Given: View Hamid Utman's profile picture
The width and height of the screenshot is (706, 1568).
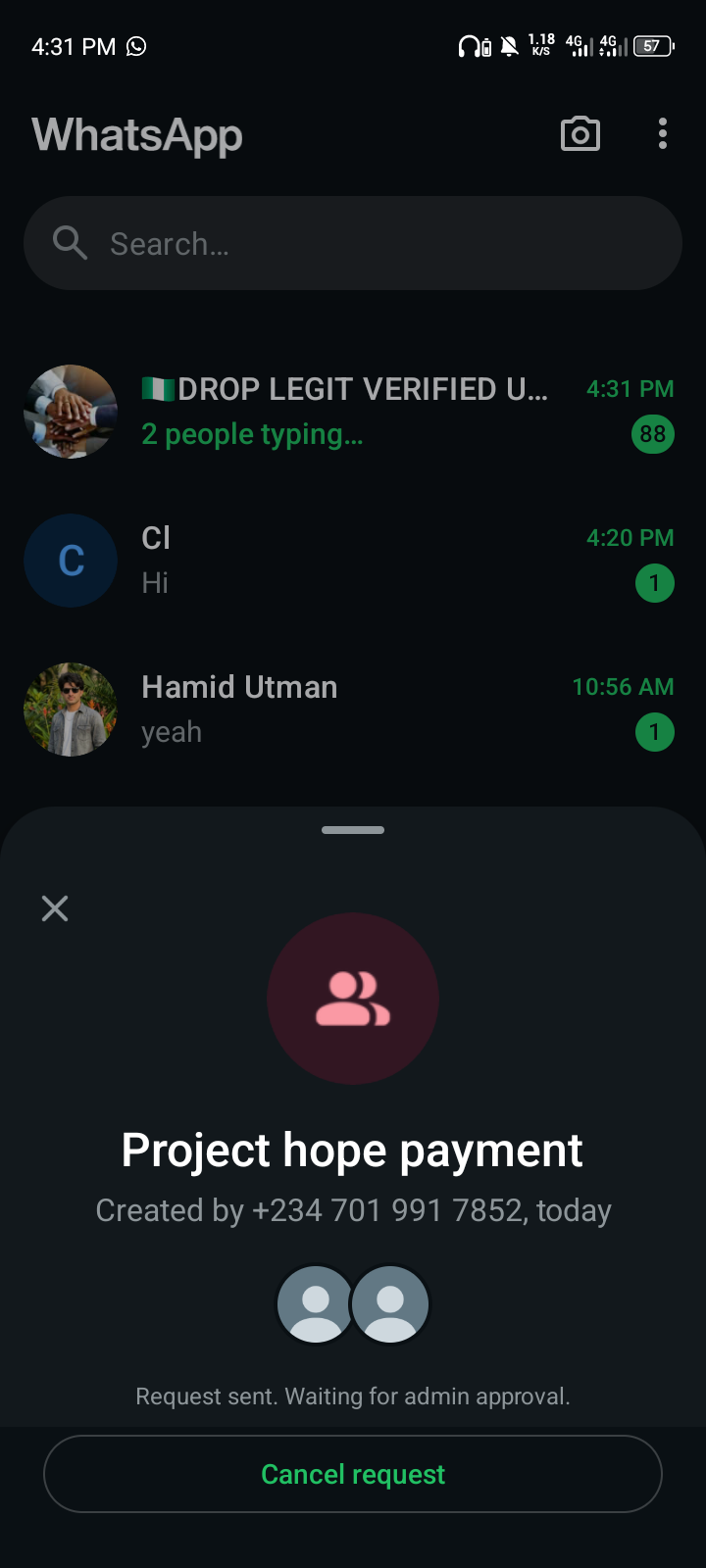Looking at the screenshot, I should point(71,710).
